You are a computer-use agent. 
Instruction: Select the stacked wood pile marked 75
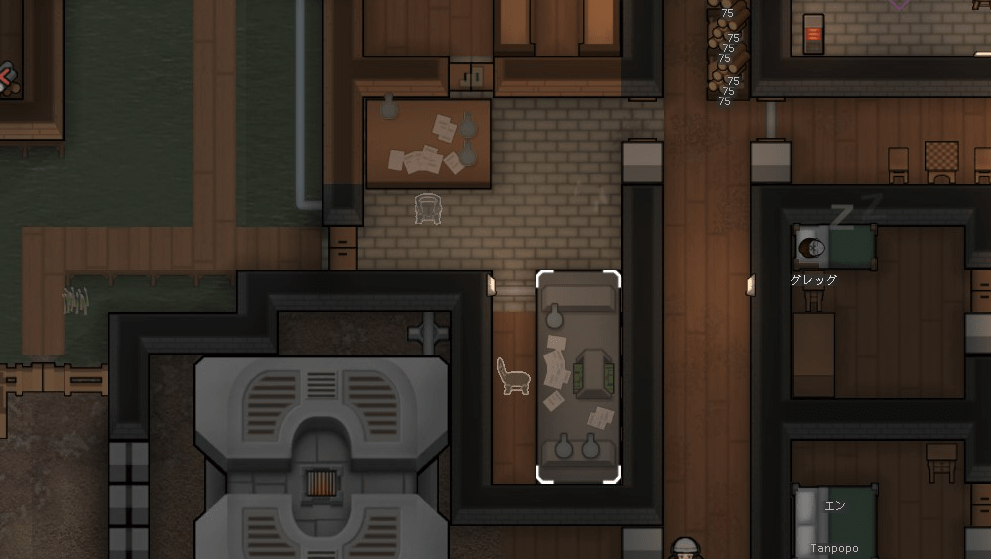point(727,55)
